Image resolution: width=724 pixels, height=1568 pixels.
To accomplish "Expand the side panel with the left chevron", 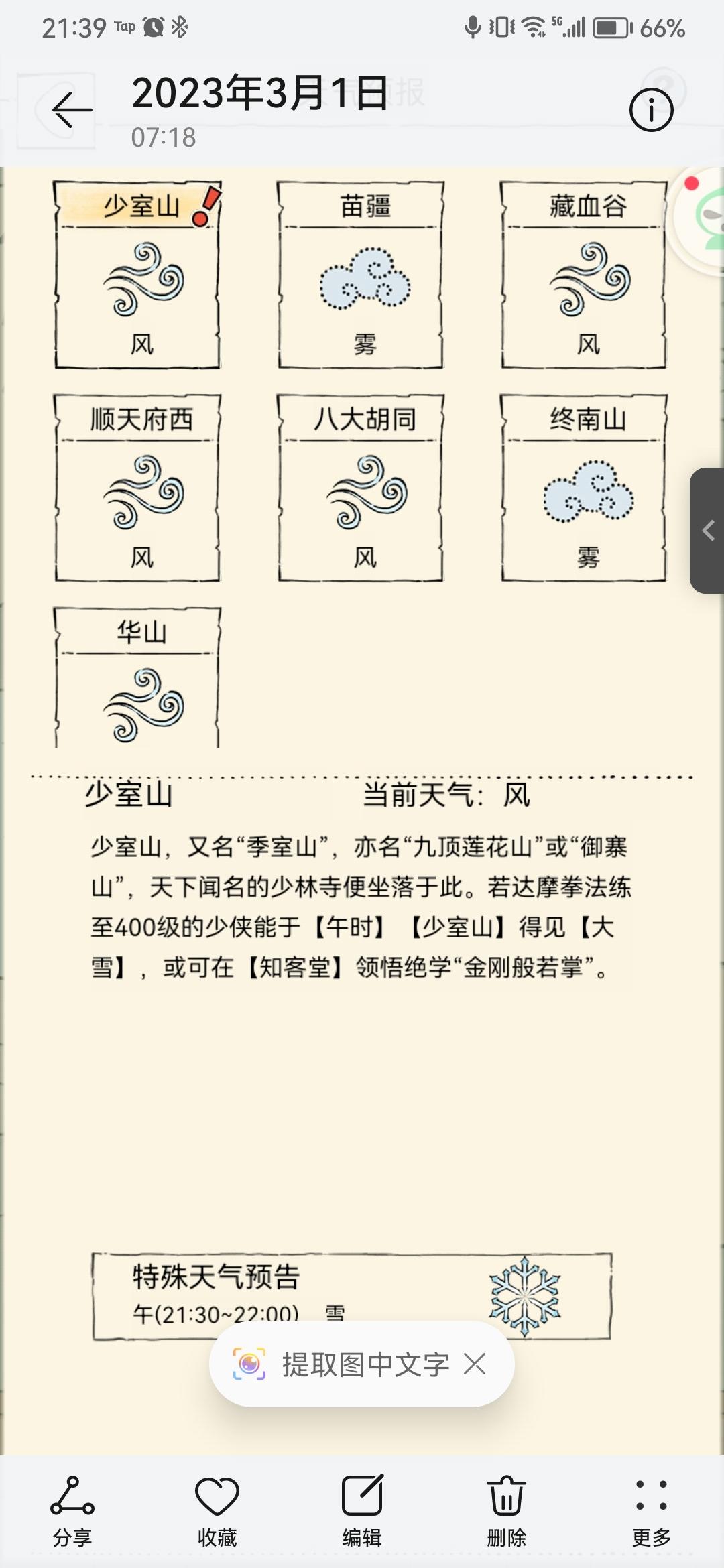I will tap(707, 529).
